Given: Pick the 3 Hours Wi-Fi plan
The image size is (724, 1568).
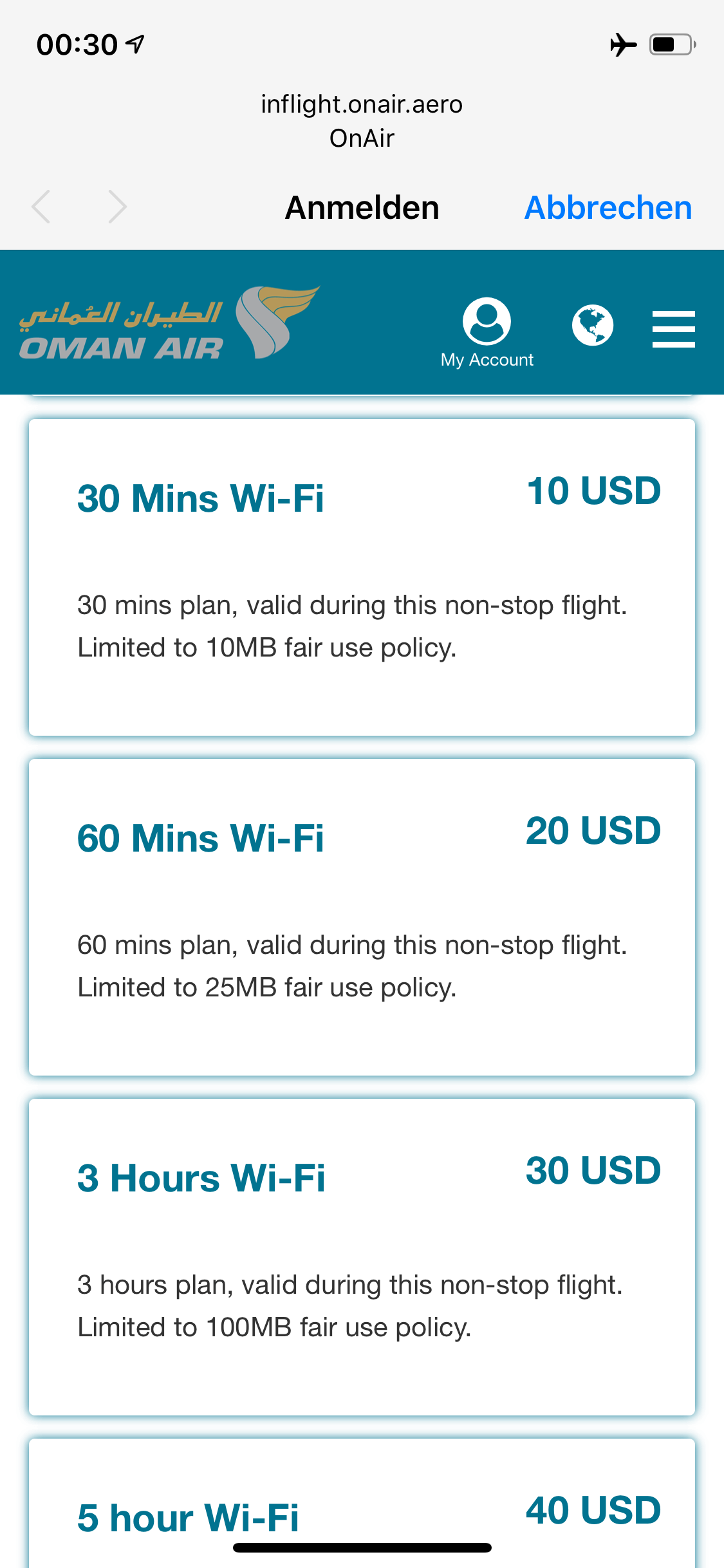Looking at the screenshot, I should tap(362, 1257).
